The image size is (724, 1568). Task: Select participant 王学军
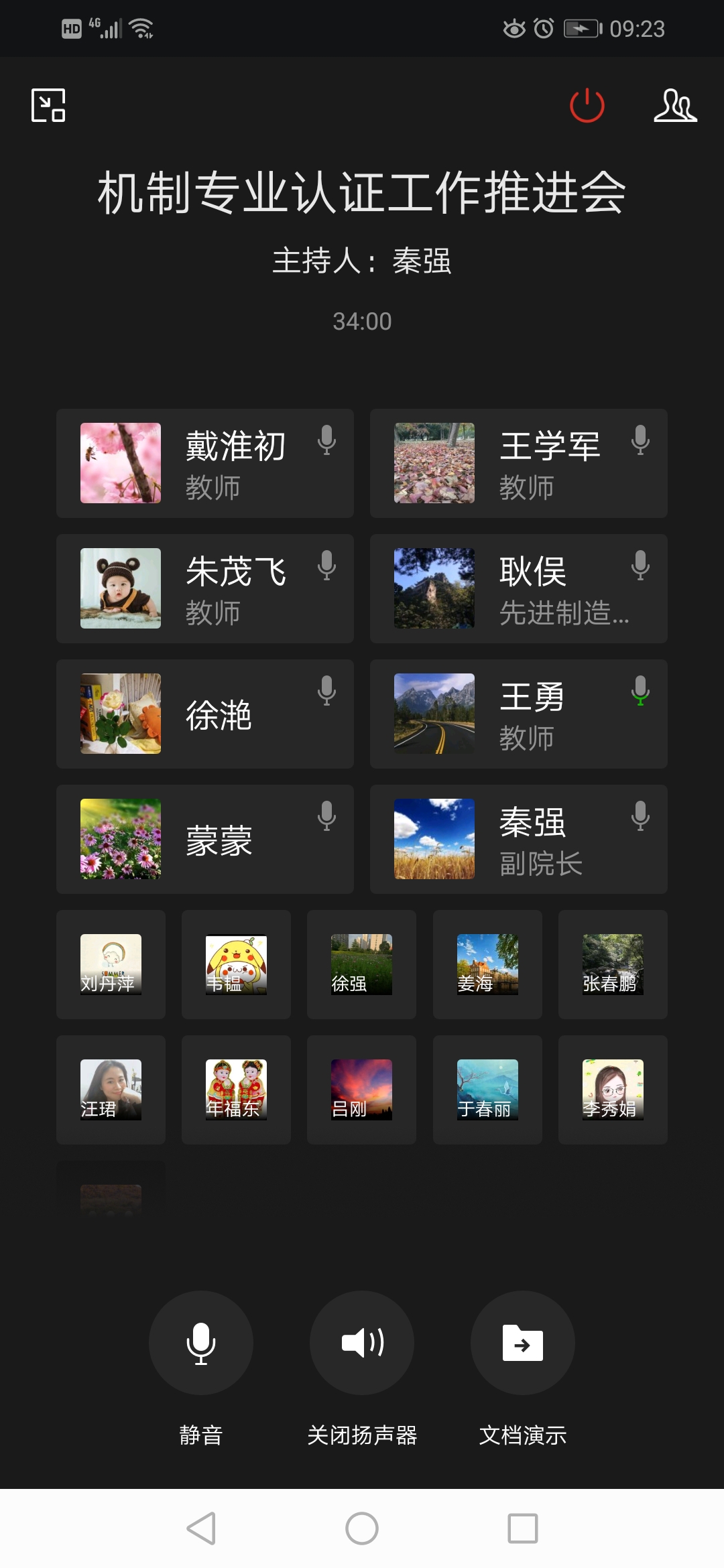click(x=518, y=463)
